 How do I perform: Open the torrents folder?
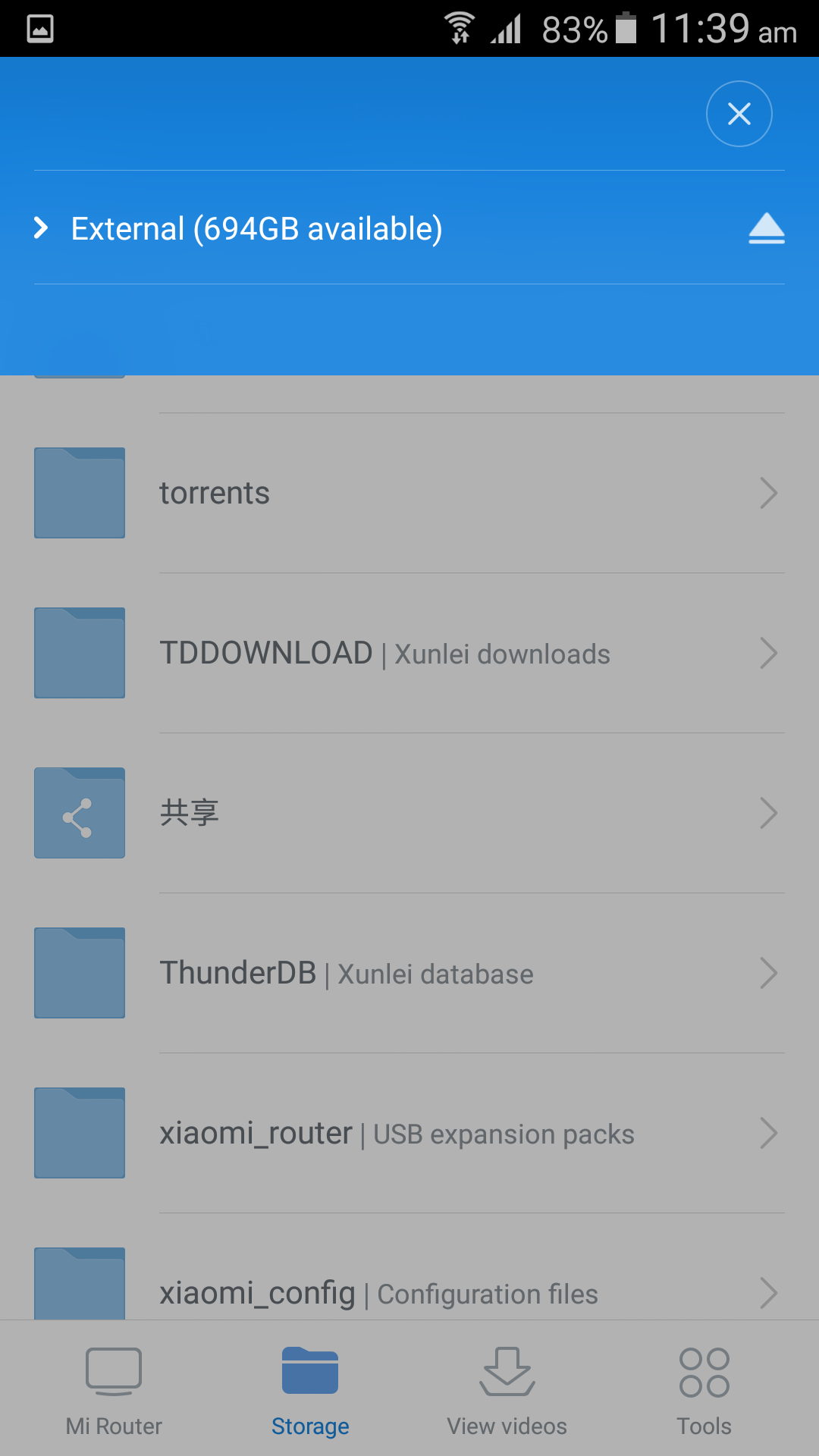point(409,493)
